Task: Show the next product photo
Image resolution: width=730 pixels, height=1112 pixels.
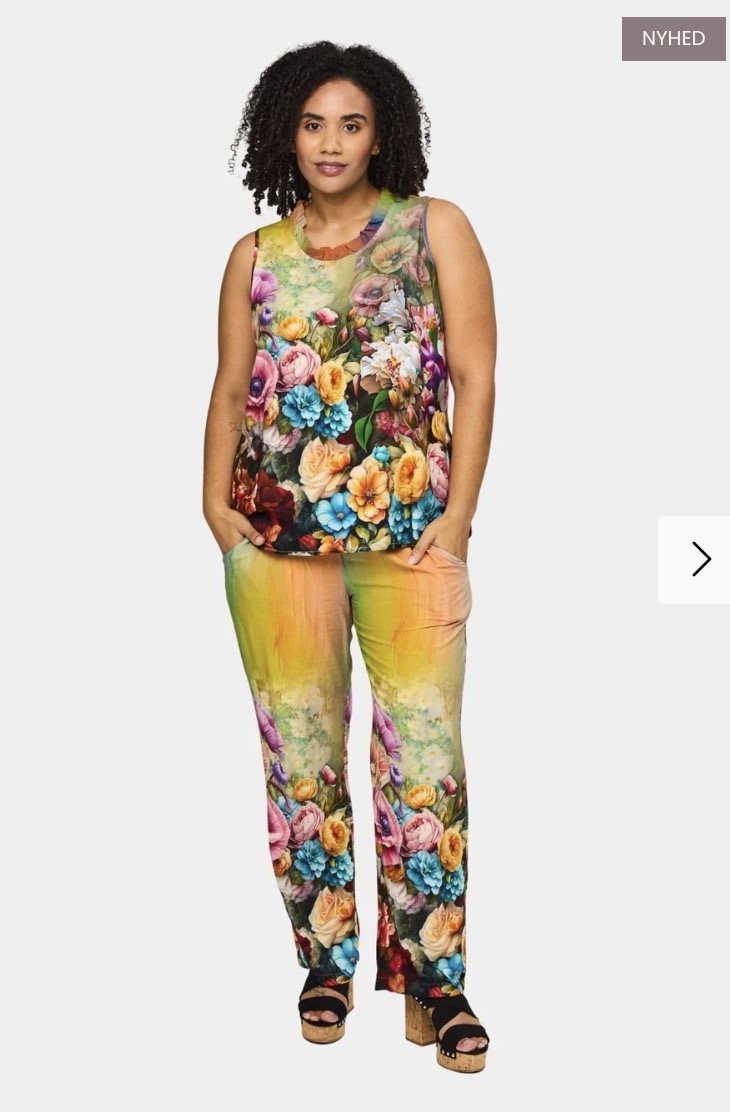Action: tap(700, 559)
